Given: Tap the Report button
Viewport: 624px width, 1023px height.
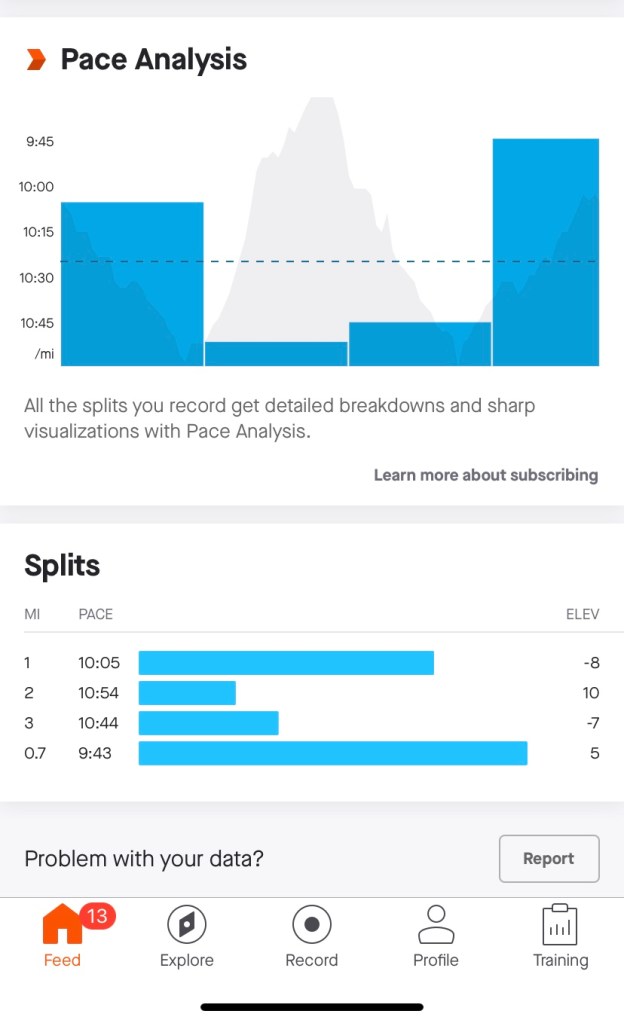Looking at the screenshot, I should tap(548, 858).
